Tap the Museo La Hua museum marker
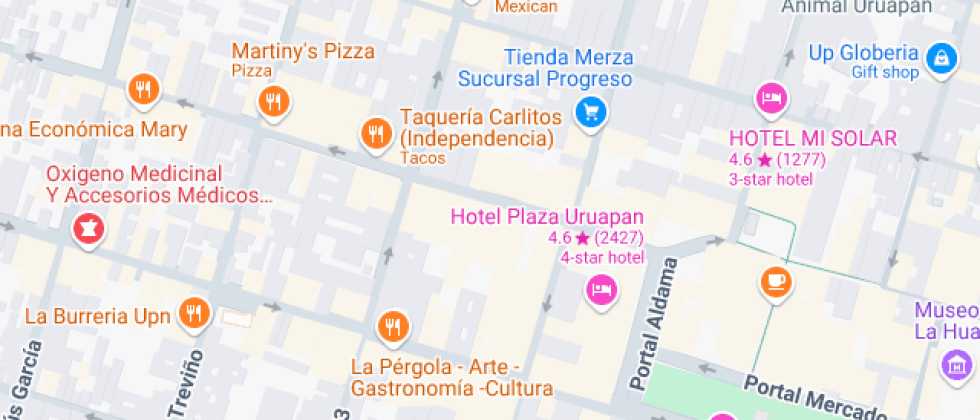The width and height of the screenshot is (980, 420). coord(960,362)
